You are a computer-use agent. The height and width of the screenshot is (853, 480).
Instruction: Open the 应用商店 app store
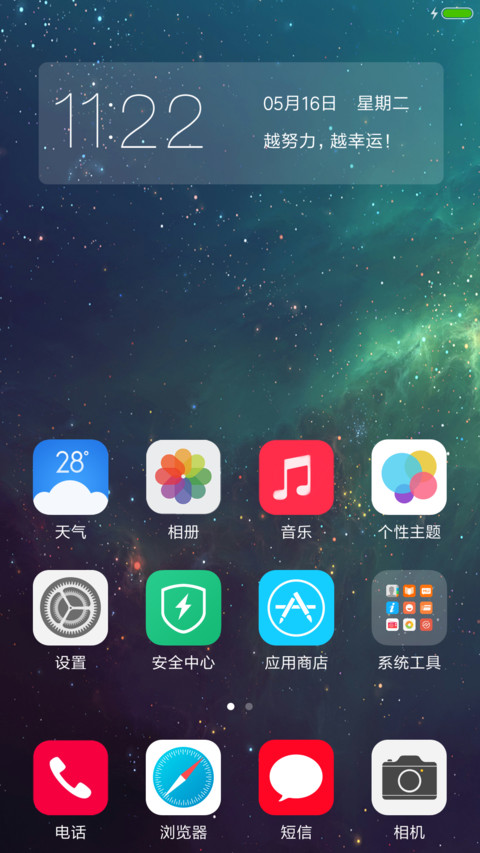[x=296, y=608]
